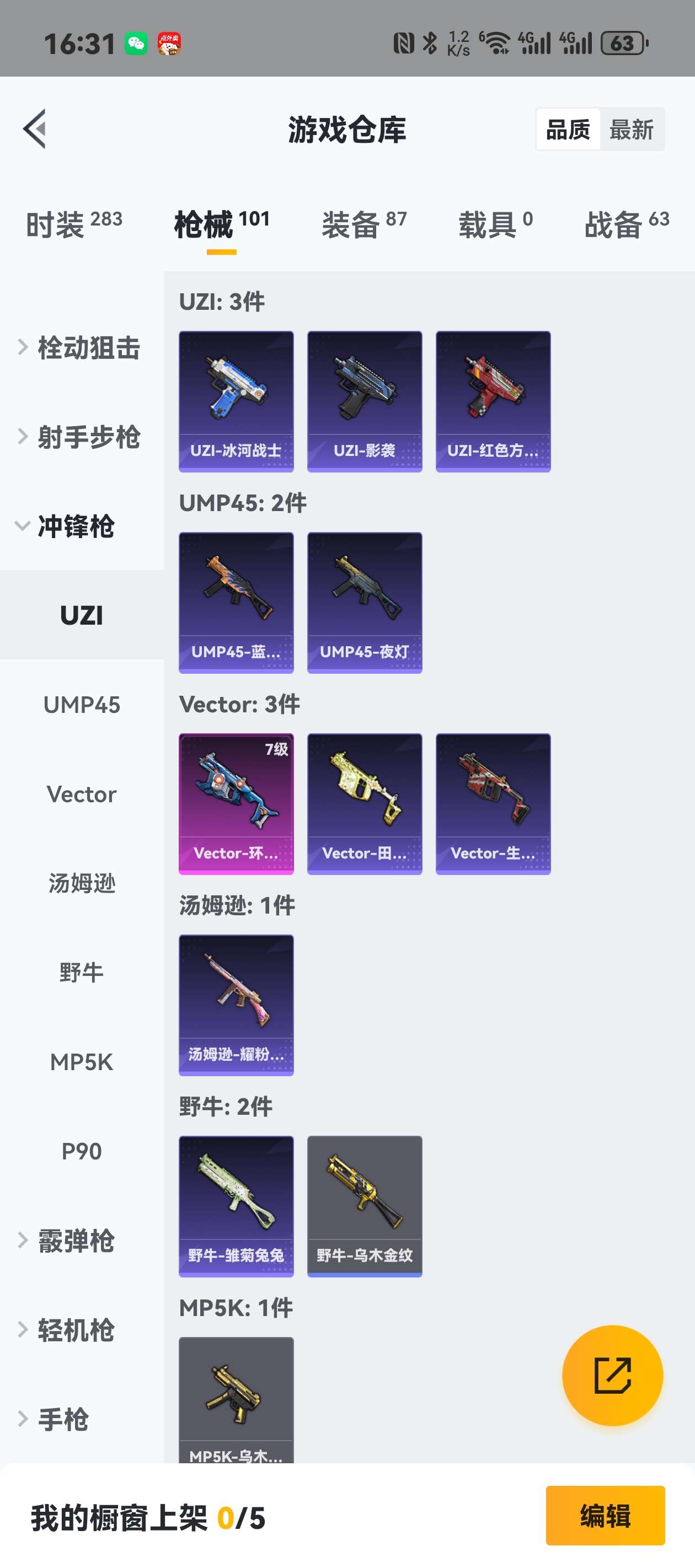
Task: Jump to P90 in the side list
Action: (82, 1152)
